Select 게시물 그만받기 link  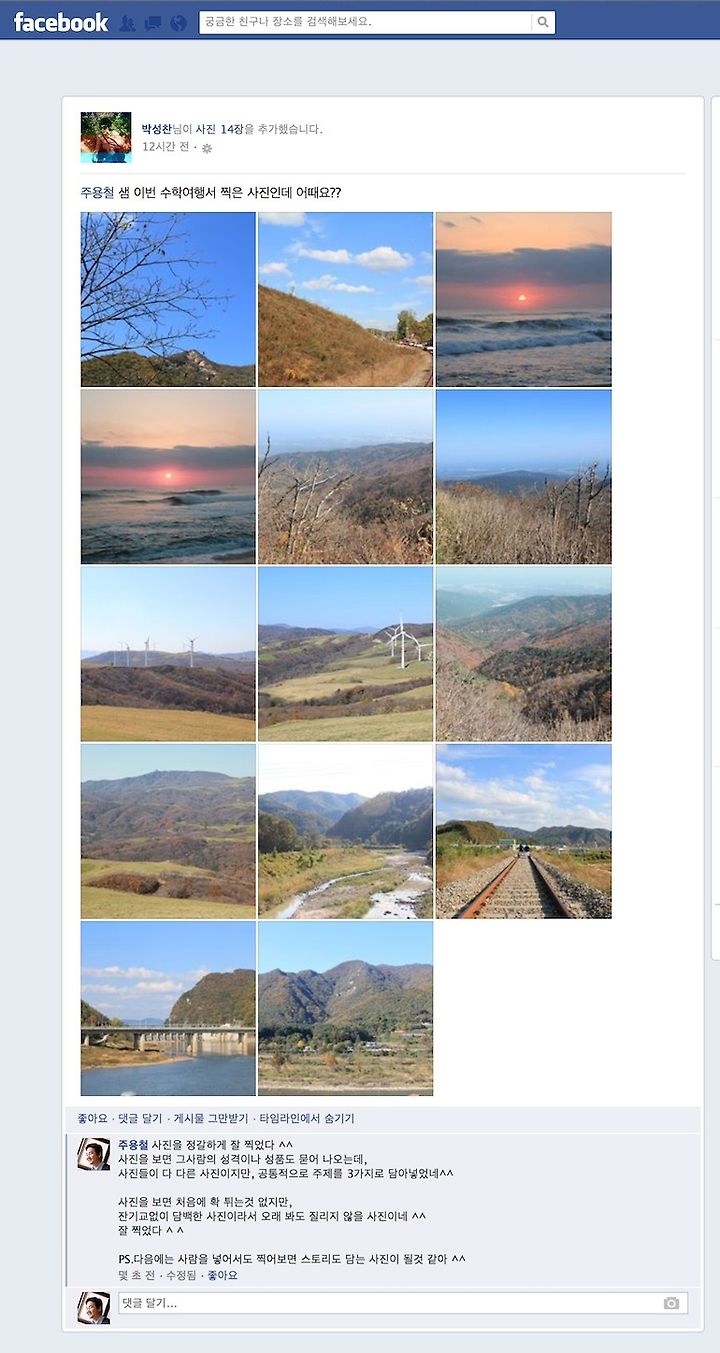pos(210,1119)
